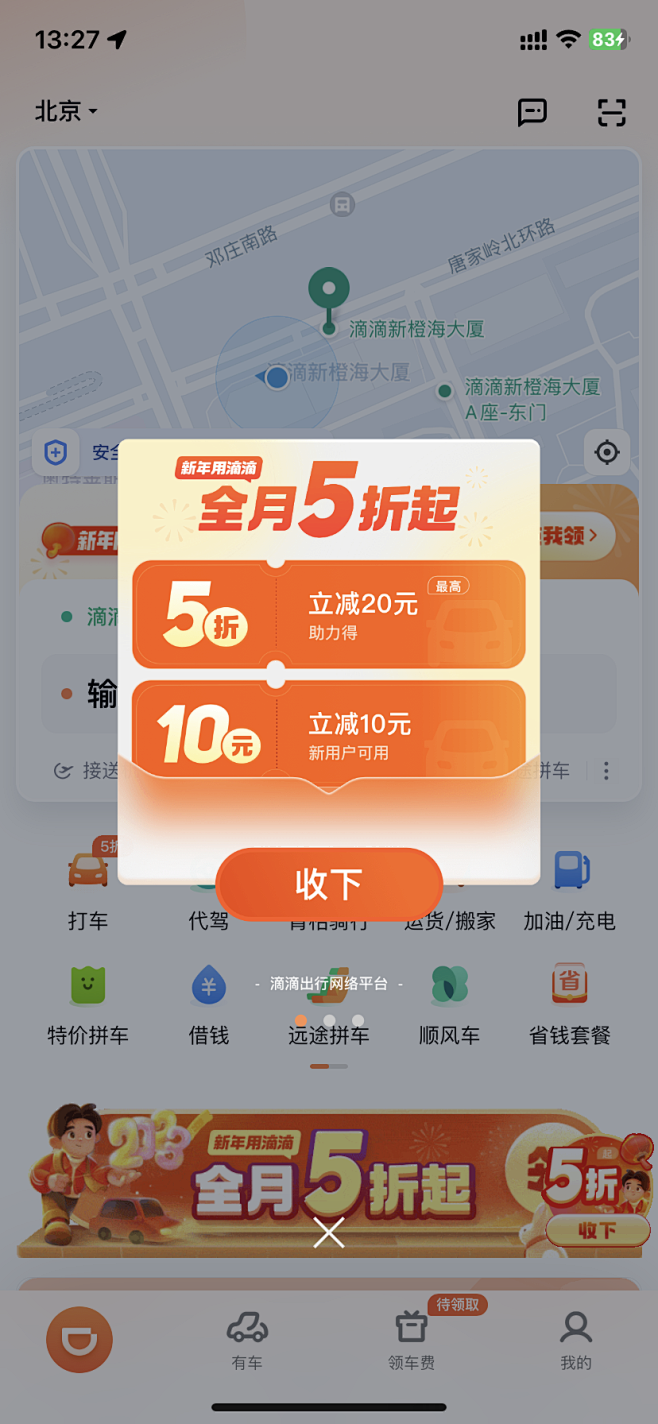Image resolution: width=658 pixels, height=1424 pixels.
Task: Recenter map to current location
Action: (607, 452)
